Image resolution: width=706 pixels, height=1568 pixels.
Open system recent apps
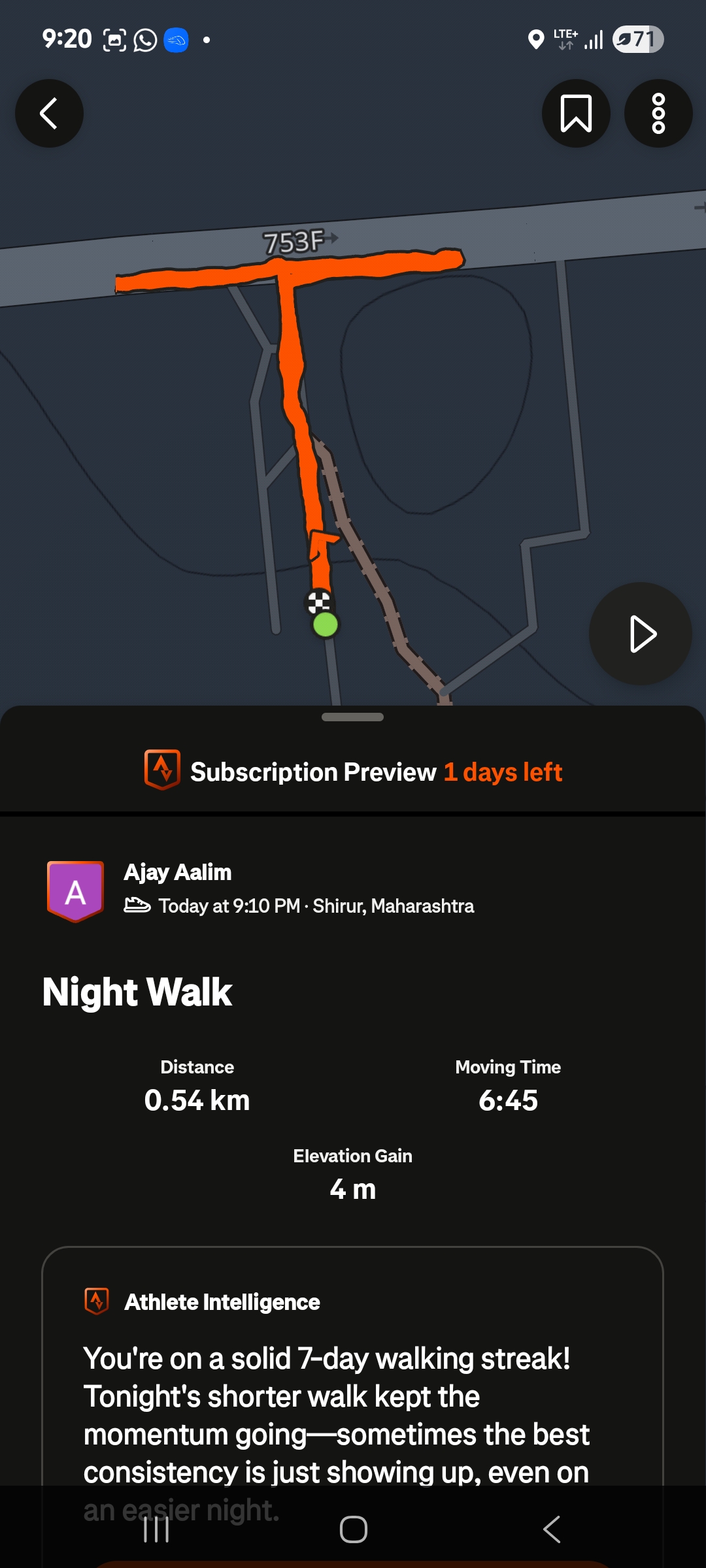[156, 1529]
